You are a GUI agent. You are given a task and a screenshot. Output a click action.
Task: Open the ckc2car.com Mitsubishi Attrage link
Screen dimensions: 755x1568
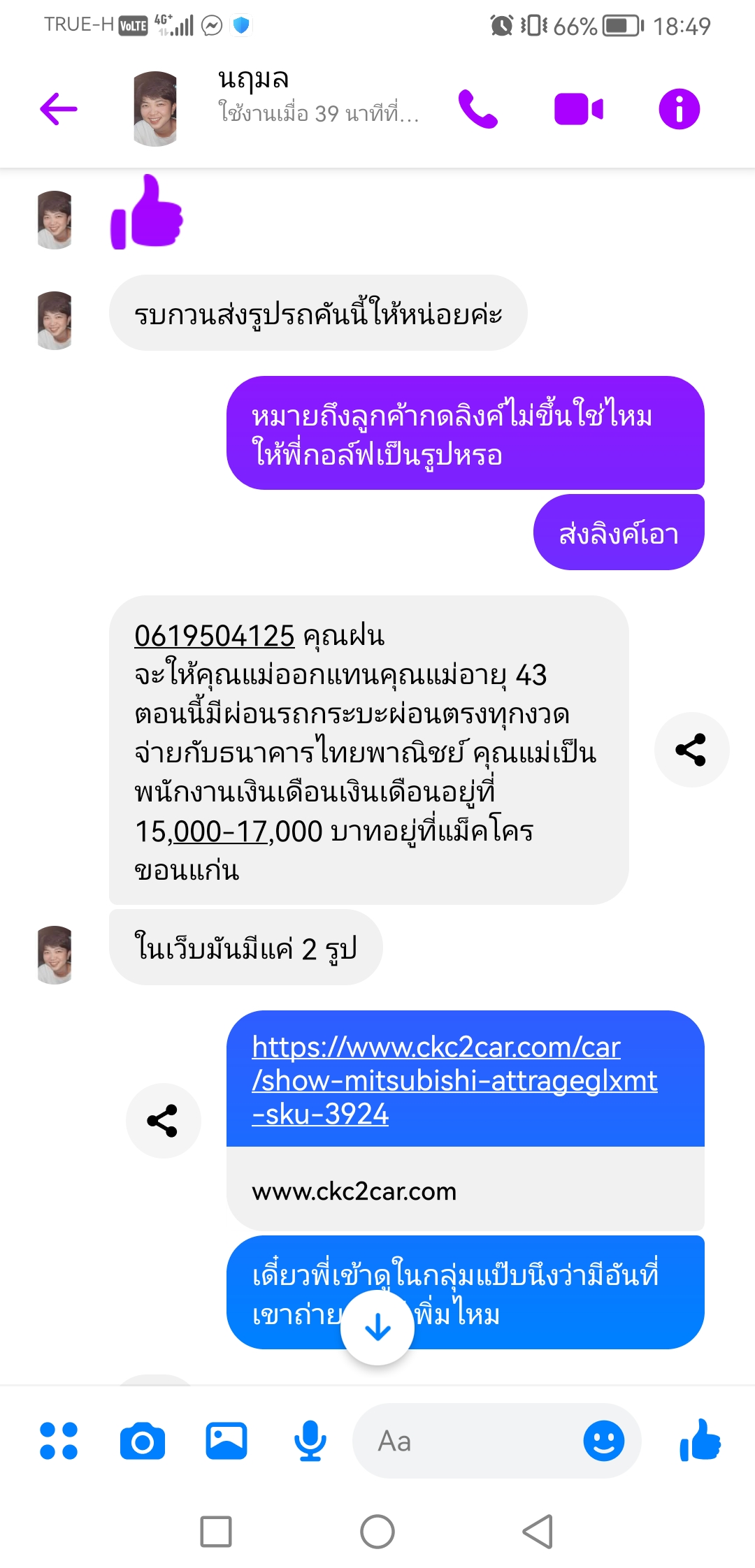pyautogui.click(x=454, y=1080)
